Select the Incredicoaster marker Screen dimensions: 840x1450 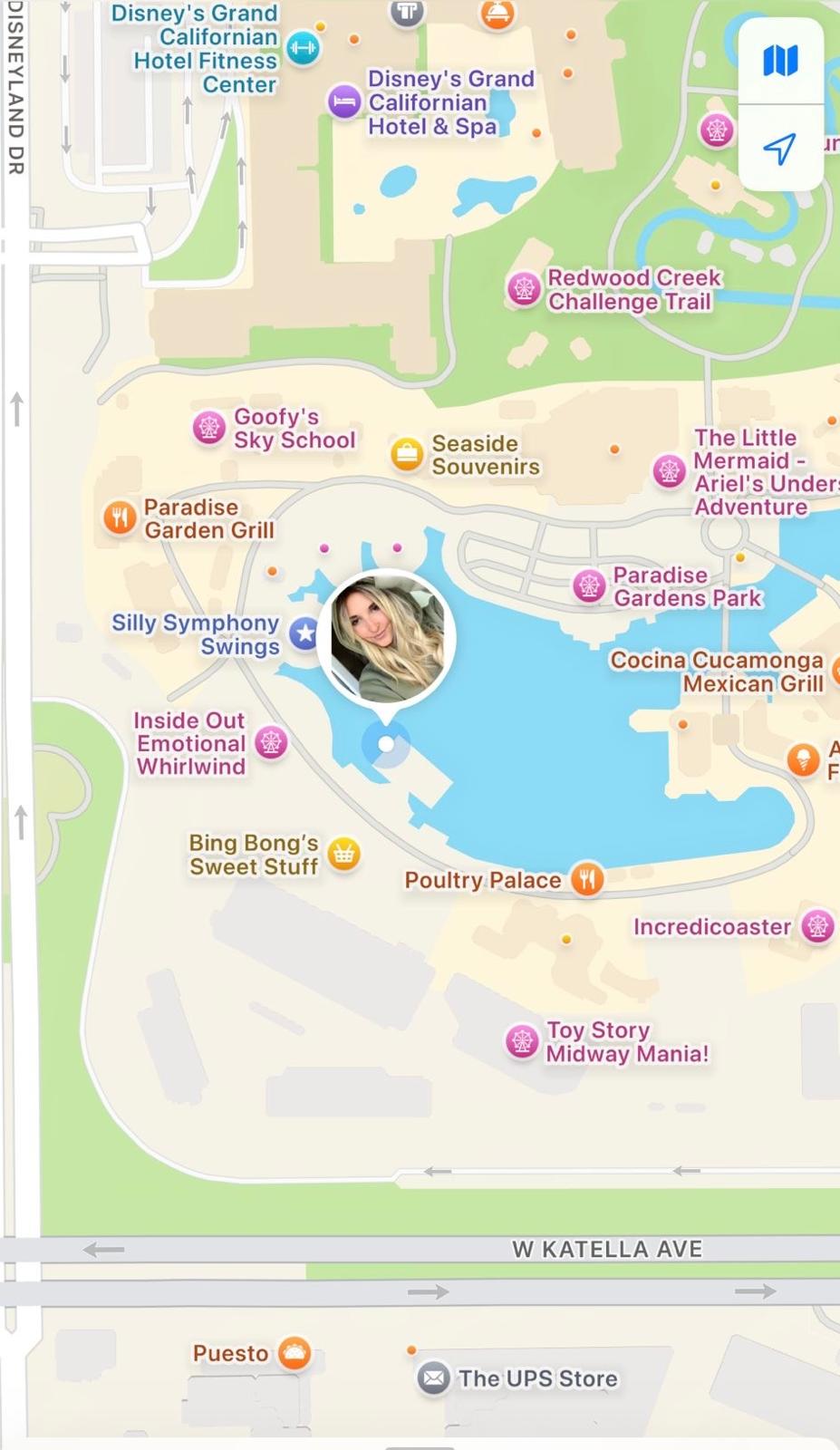tap(817, 926)
